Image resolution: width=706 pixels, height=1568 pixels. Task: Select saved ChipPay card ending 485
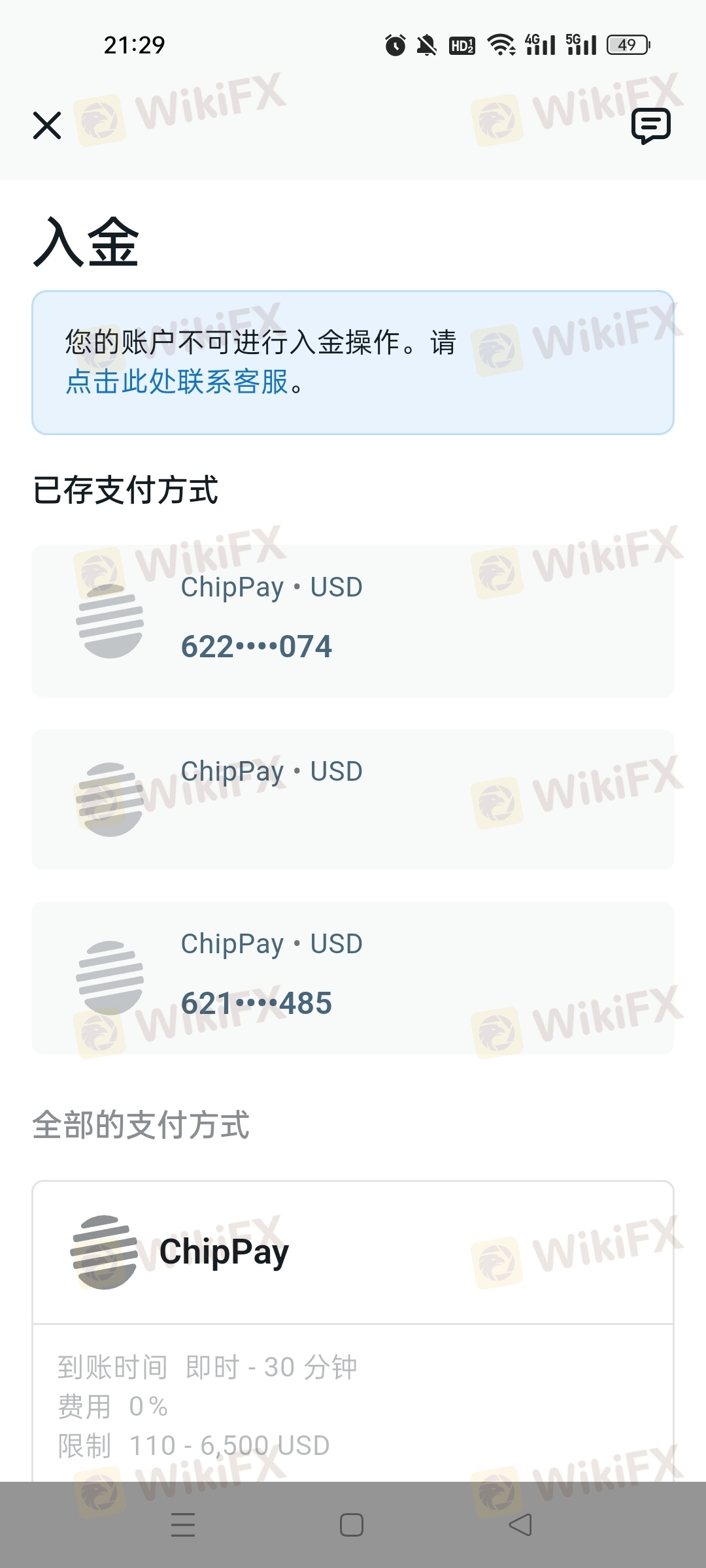tap(353, 977)
